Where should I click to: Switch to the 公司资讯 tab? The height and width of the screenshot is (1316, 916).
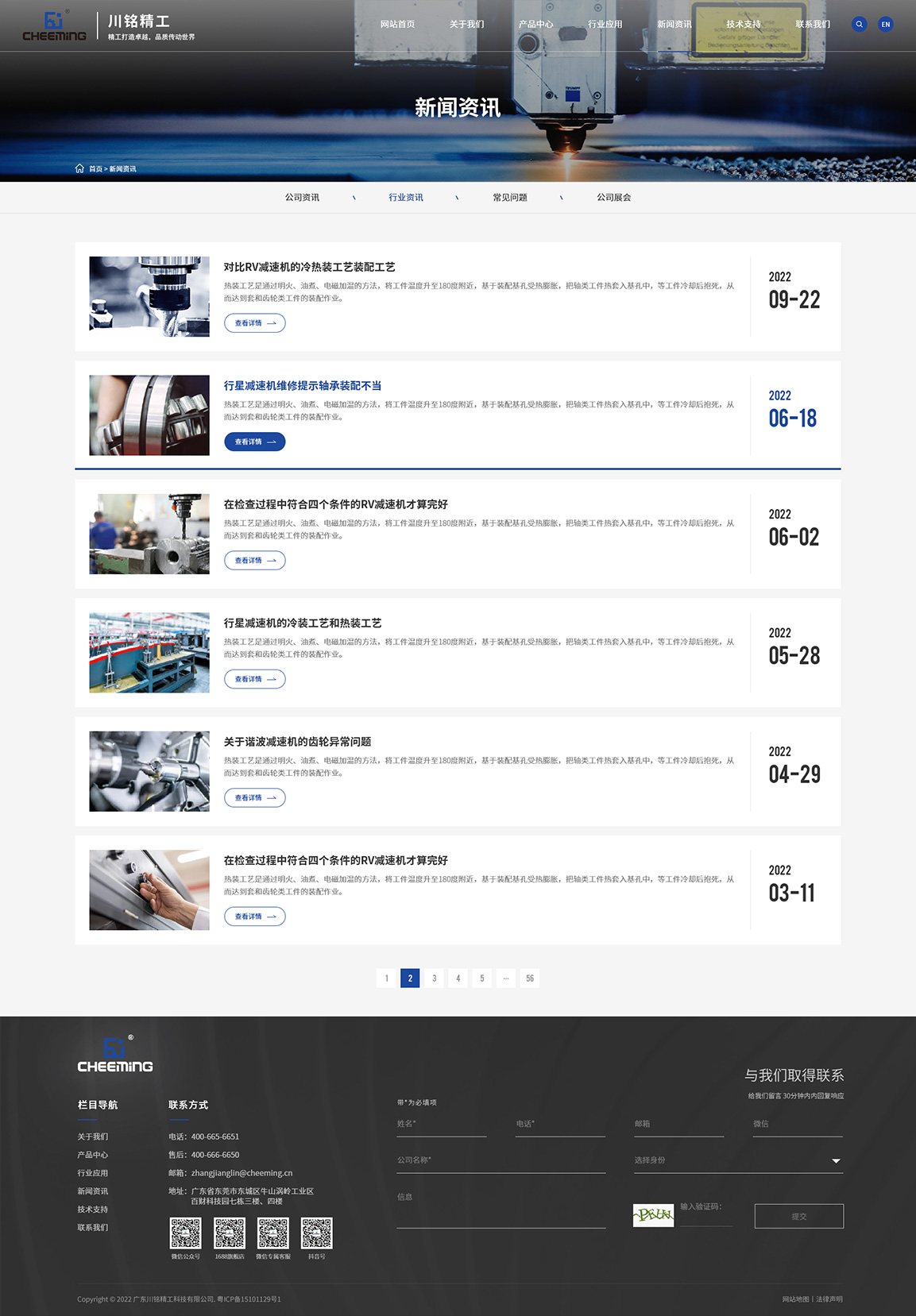302,197
